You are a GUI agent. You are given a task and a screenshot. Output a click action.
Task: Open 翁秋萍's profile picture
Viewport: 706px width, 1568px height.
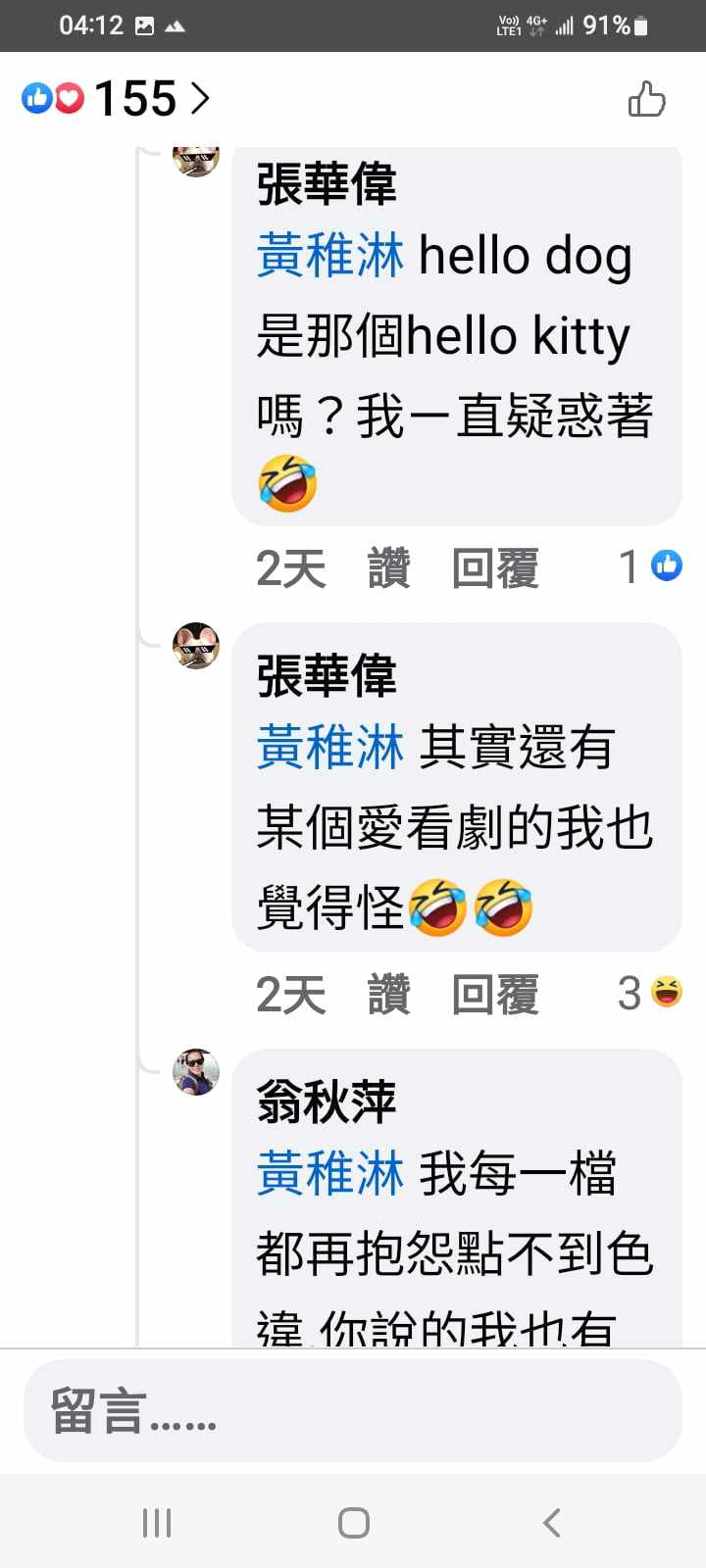coord(196,1071)
